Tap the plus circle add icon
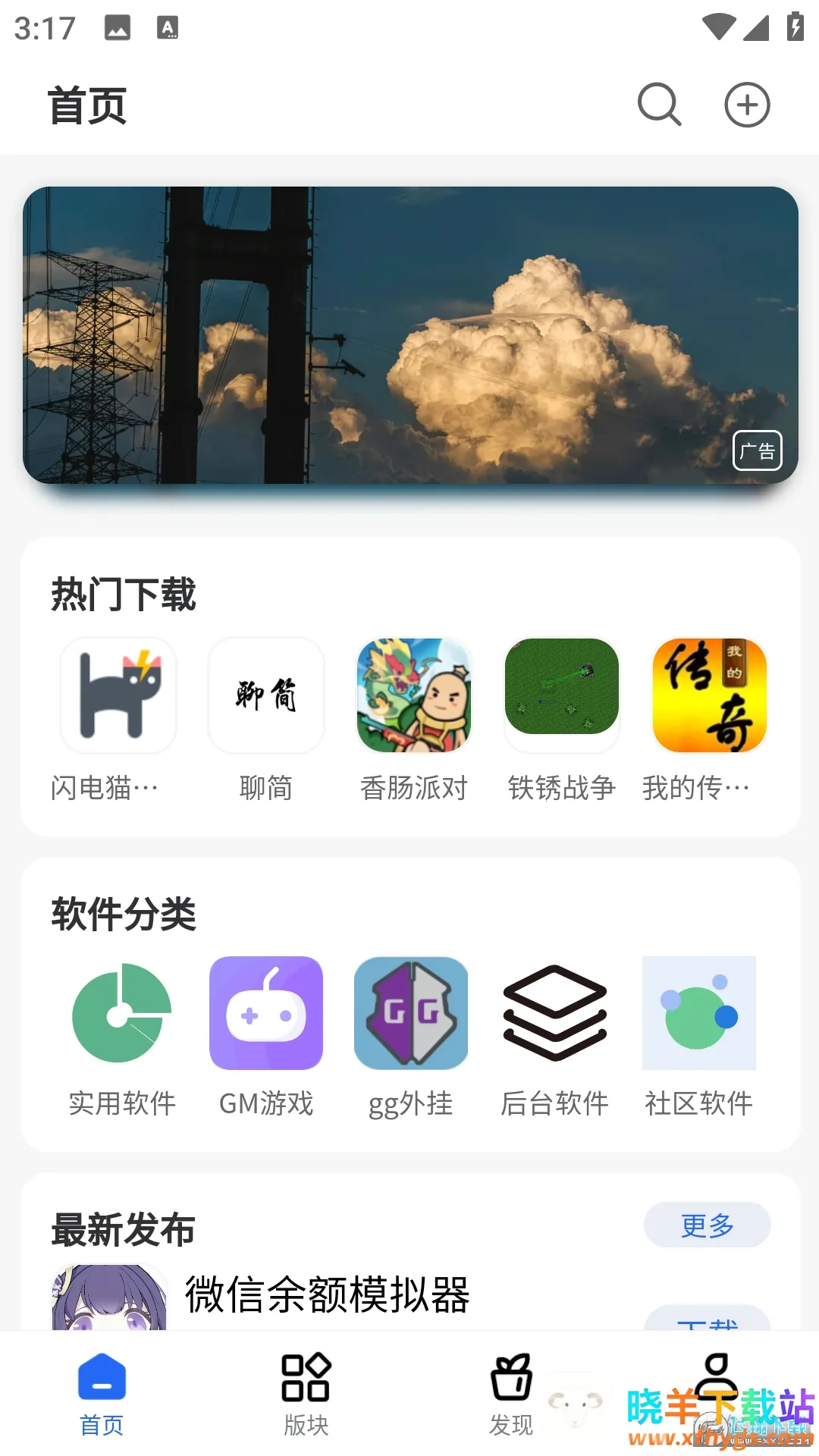This screenshot has height=1456, width=819. (x=747, y=105)
